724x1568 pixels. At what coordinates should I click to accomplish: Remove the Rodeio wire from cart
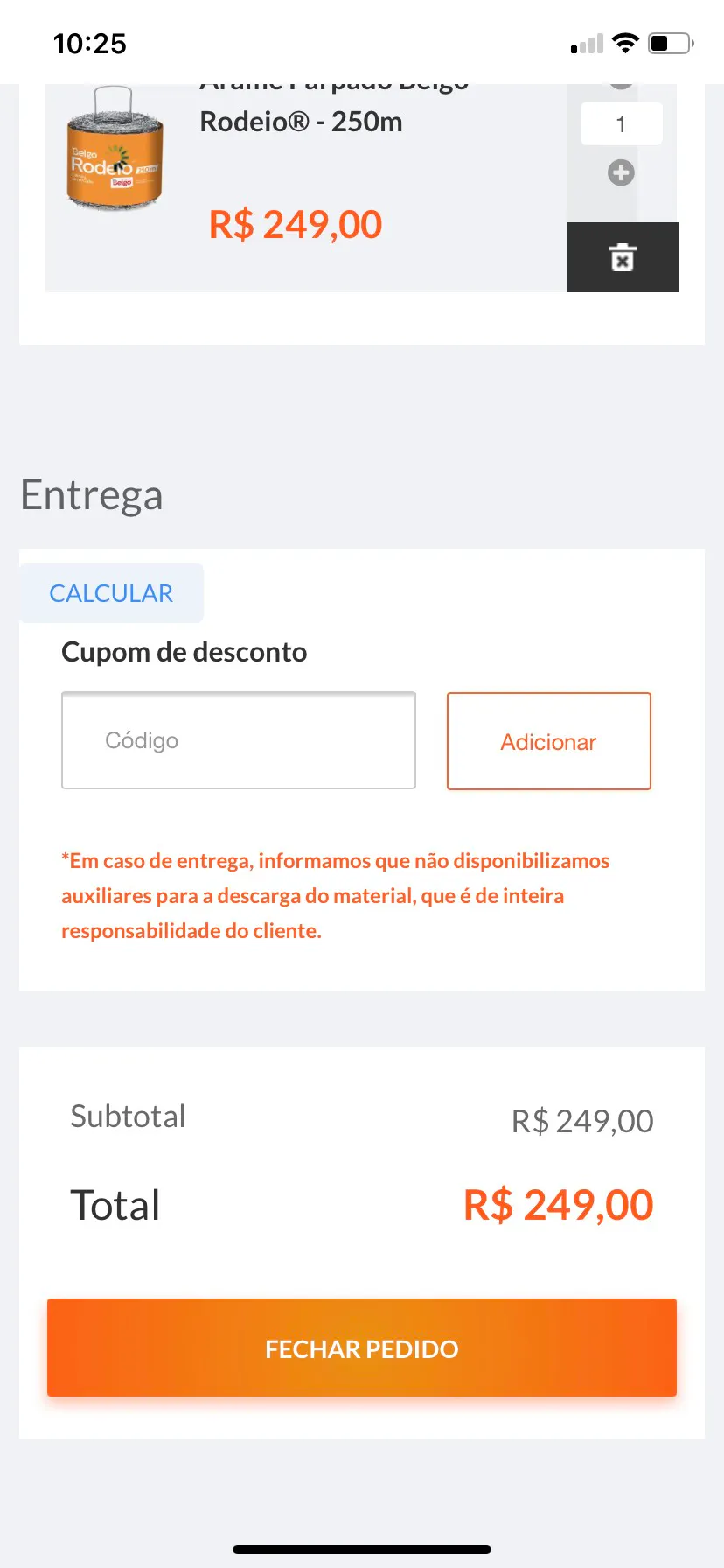[622, 257]
